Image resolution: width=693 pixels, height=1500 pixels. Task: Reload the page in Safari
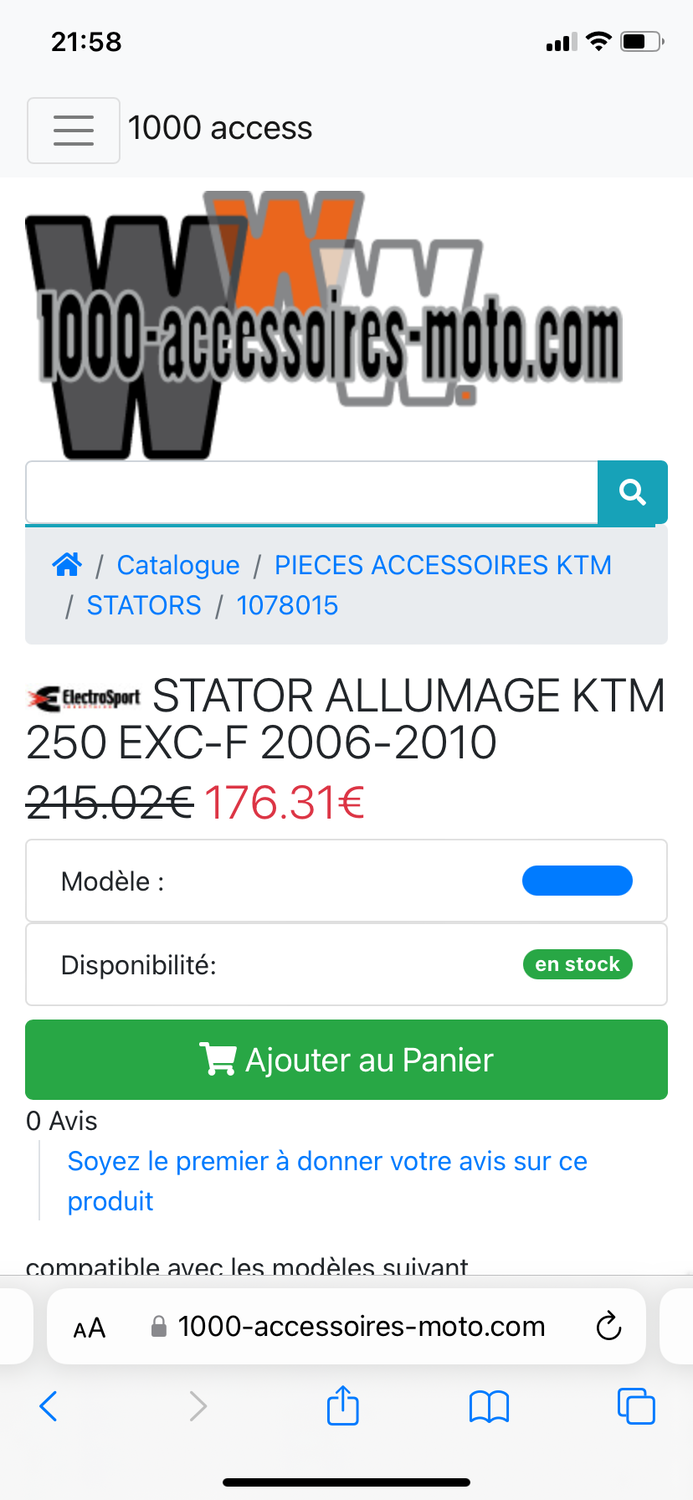pyautogui.click(x=608, y=1327)
